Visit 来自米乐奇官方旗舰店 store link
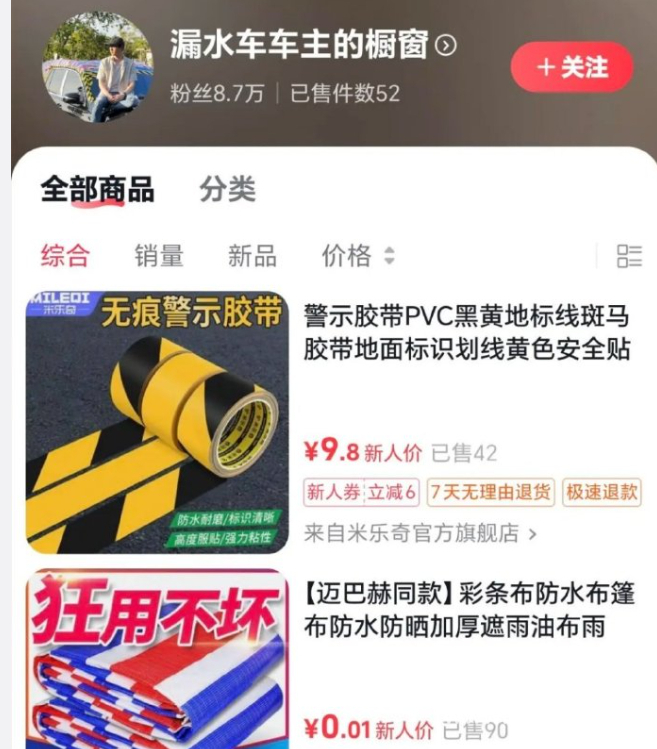Viewport: 657px width, 749px height. pos(420,533)
